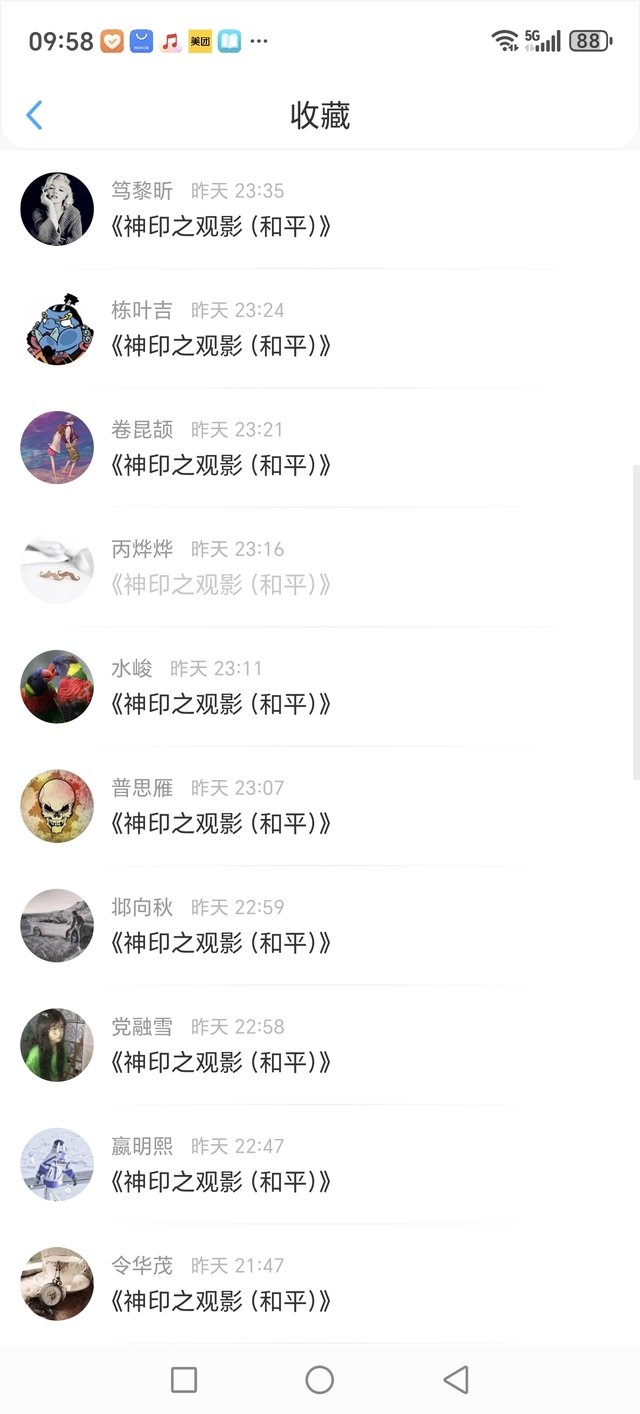View 嬴明熙's collected item
This screenshot has height=1414, width=640.
click(222, 1182)
